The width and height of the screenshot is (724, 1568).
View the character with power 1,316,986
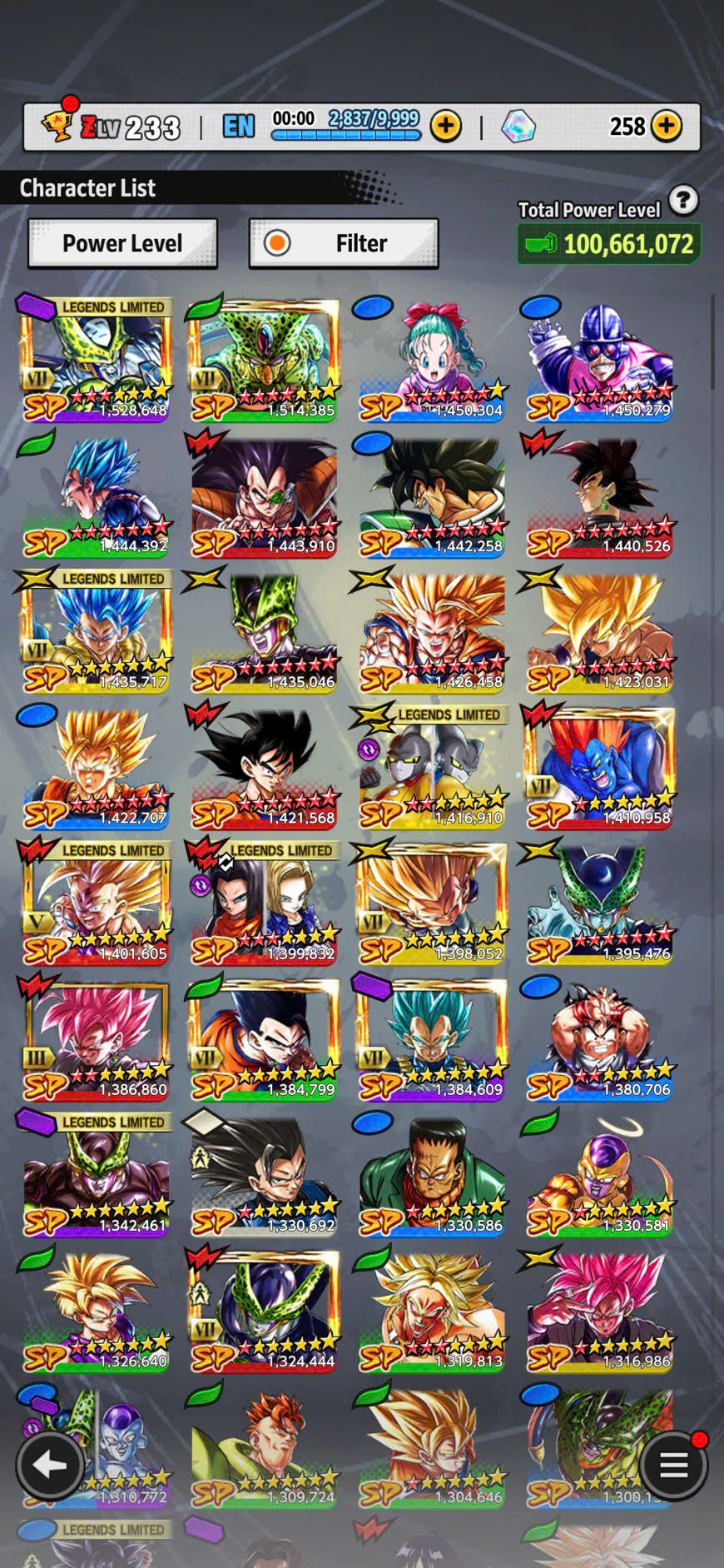(x=600, y=1311)
